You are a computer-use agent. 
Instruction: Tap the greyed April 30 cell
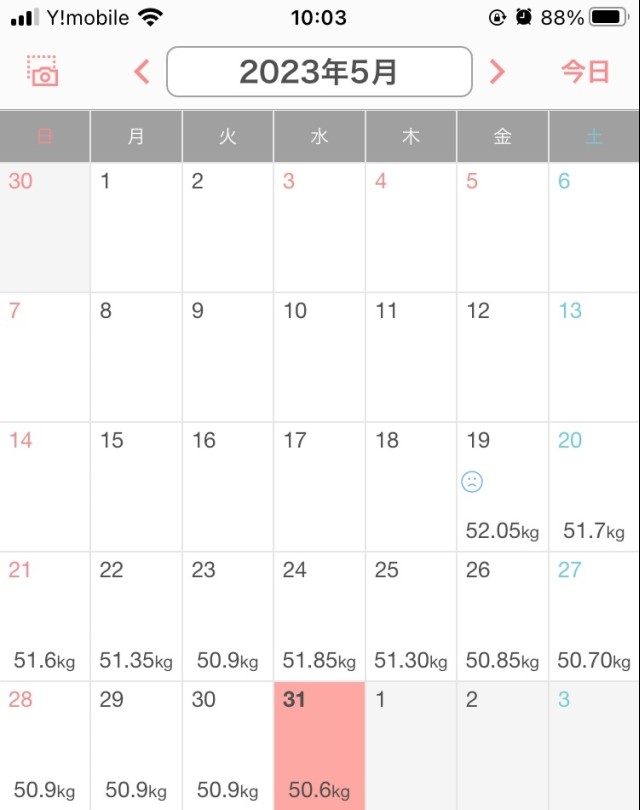point(45,228)
